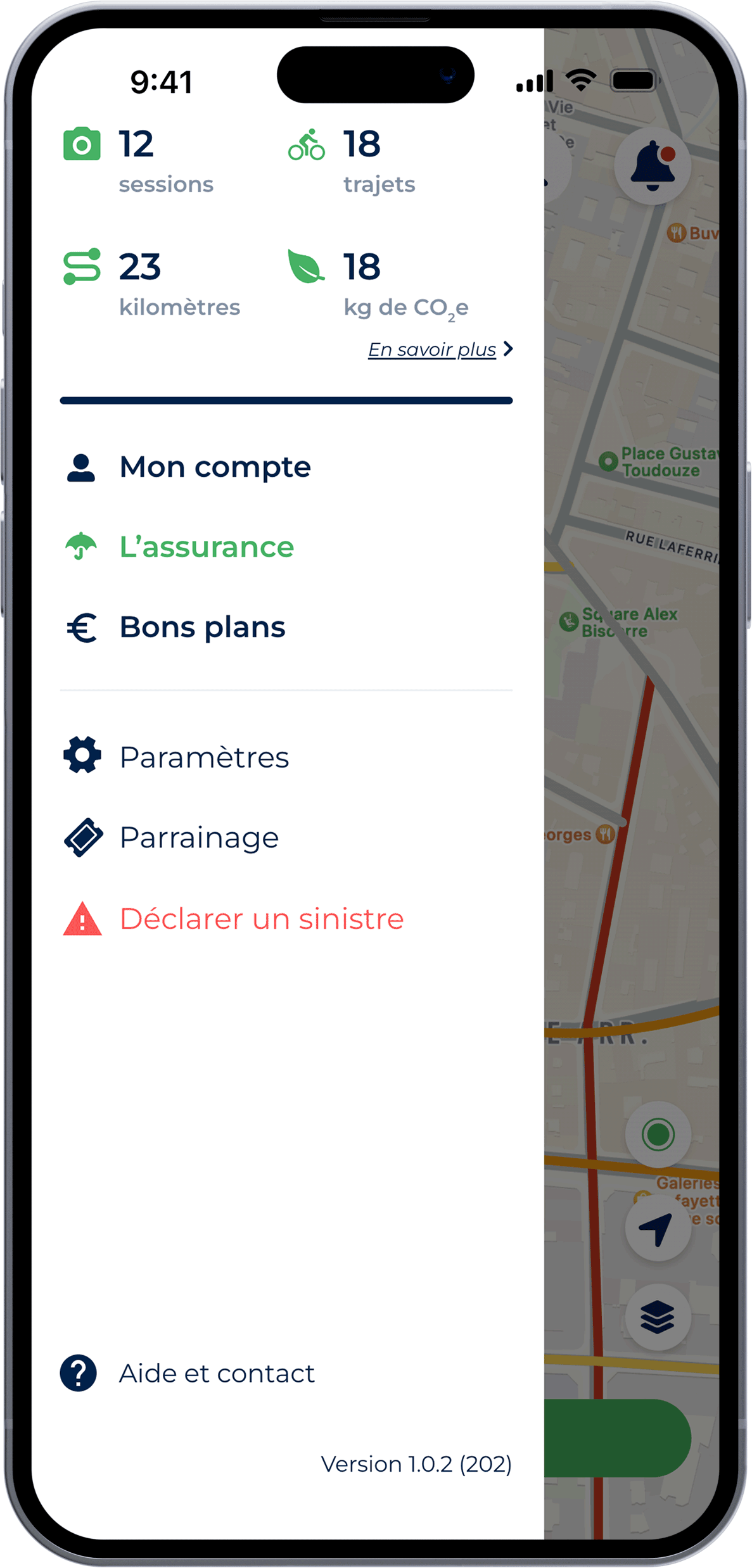Open Mon compte
This screenshot has width=752, height=1568.
214,467
